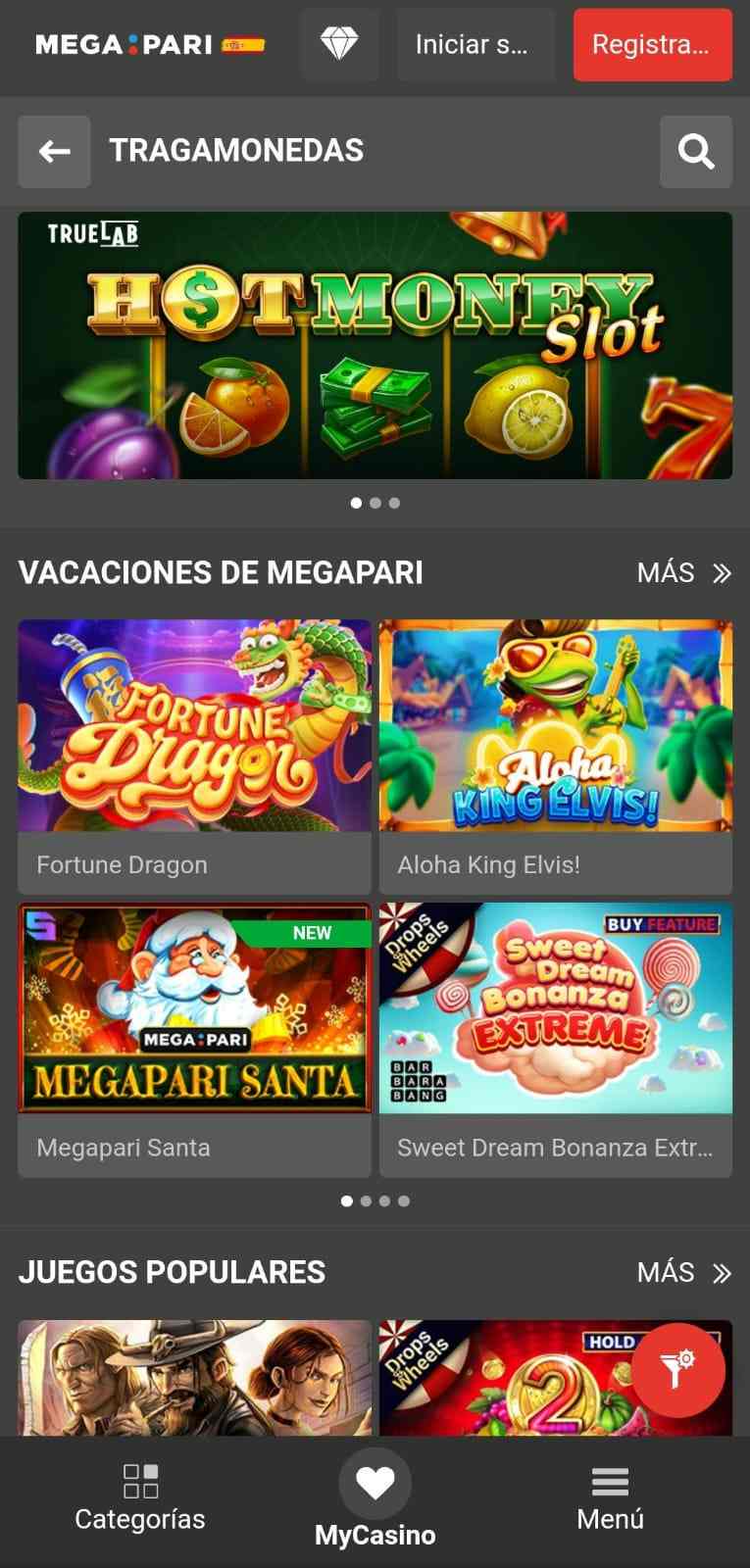Open the Hot Money Slot banner
The image size is (750, 1568).
[x=375, y=345]
